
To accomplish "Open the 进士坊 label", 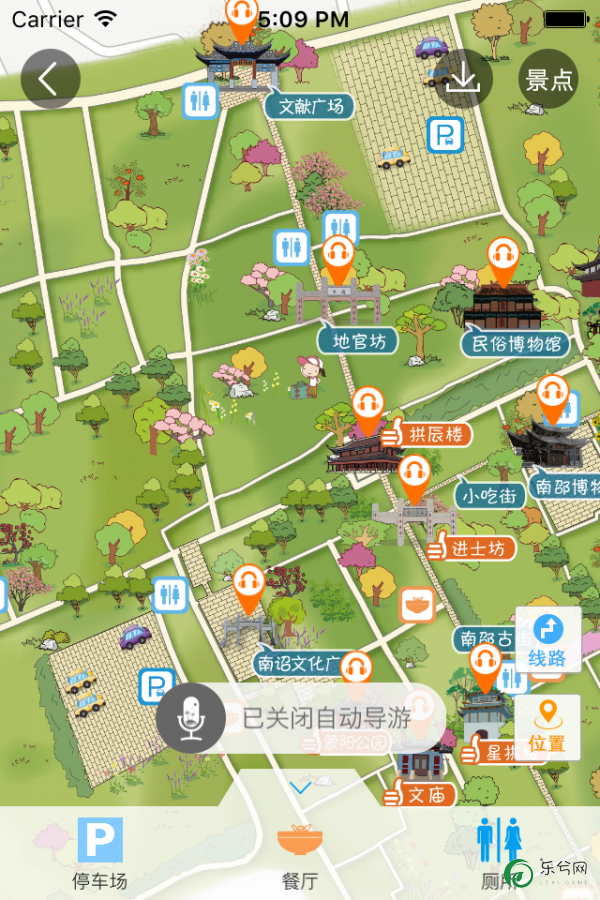I will pos(470,547).
